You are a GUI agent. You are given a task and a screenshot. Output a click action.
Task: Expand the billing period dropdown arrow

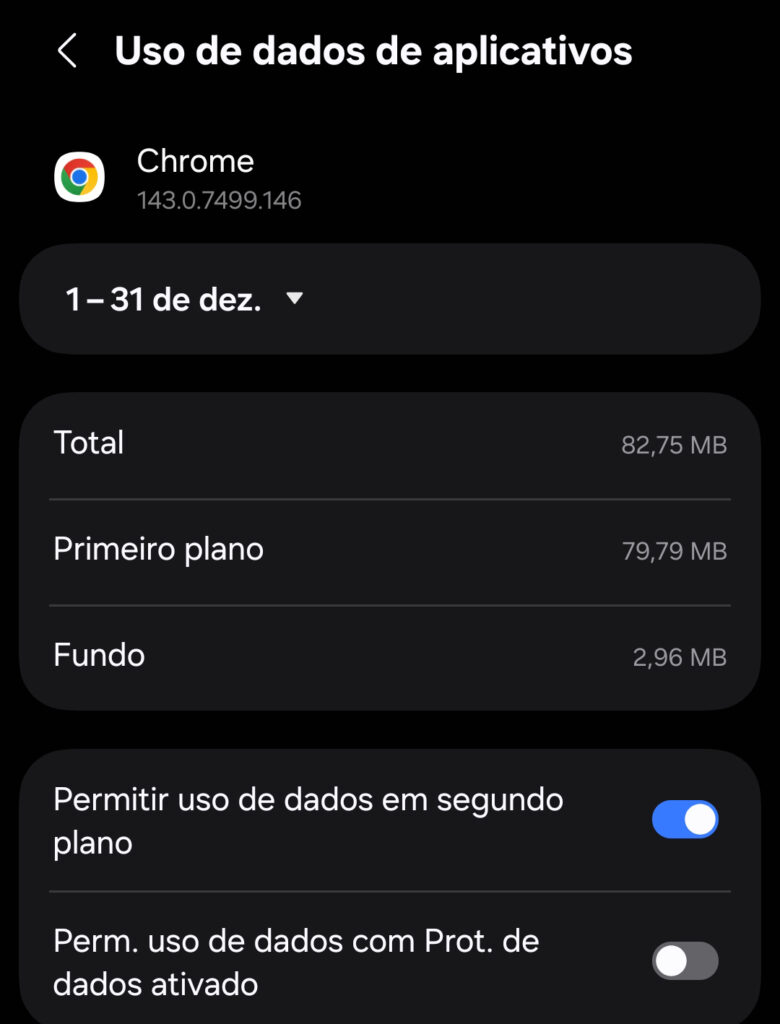click(x=293, y=297)
